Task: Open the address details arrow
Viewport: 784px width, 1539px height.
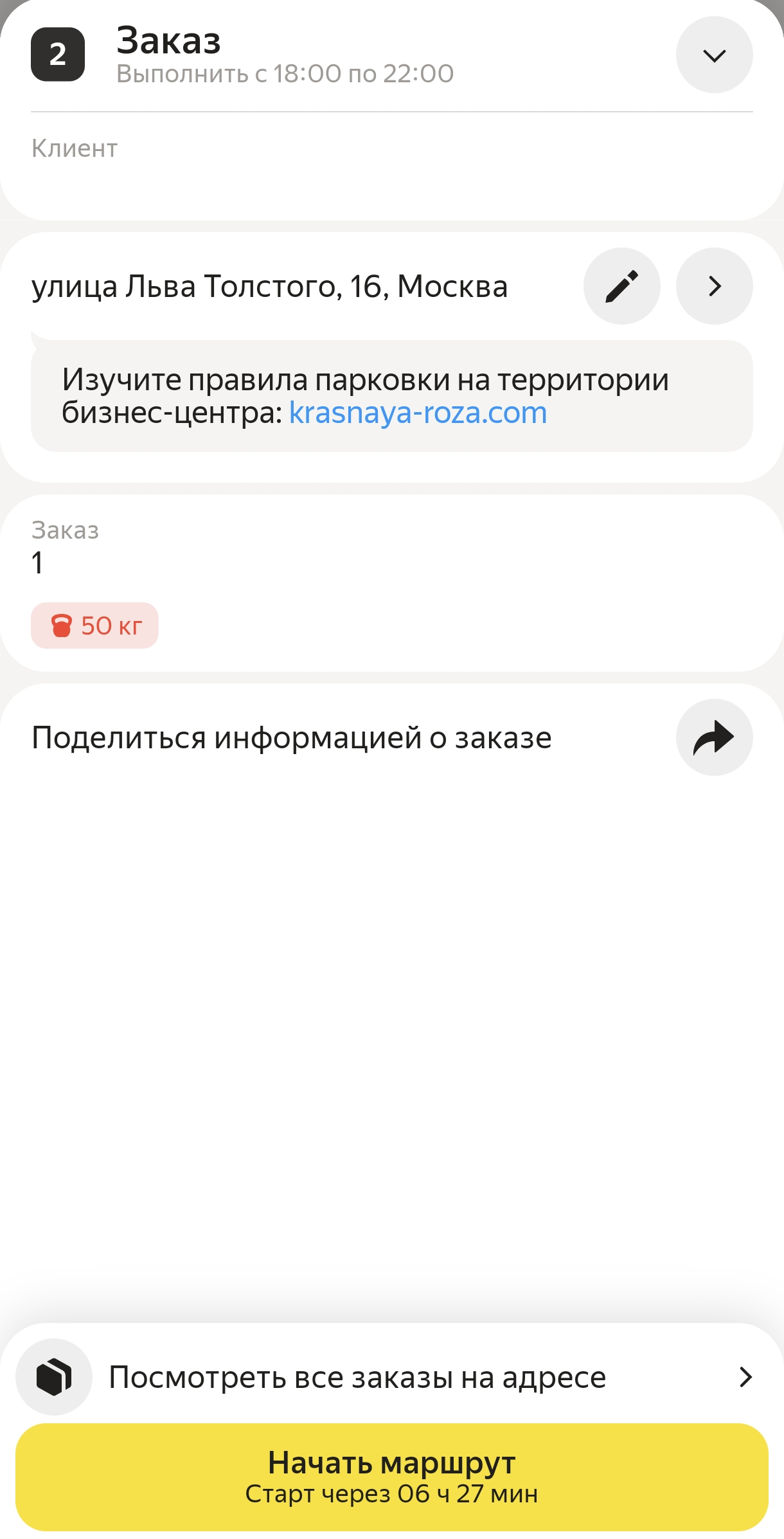Action: (x=714, y=286)
